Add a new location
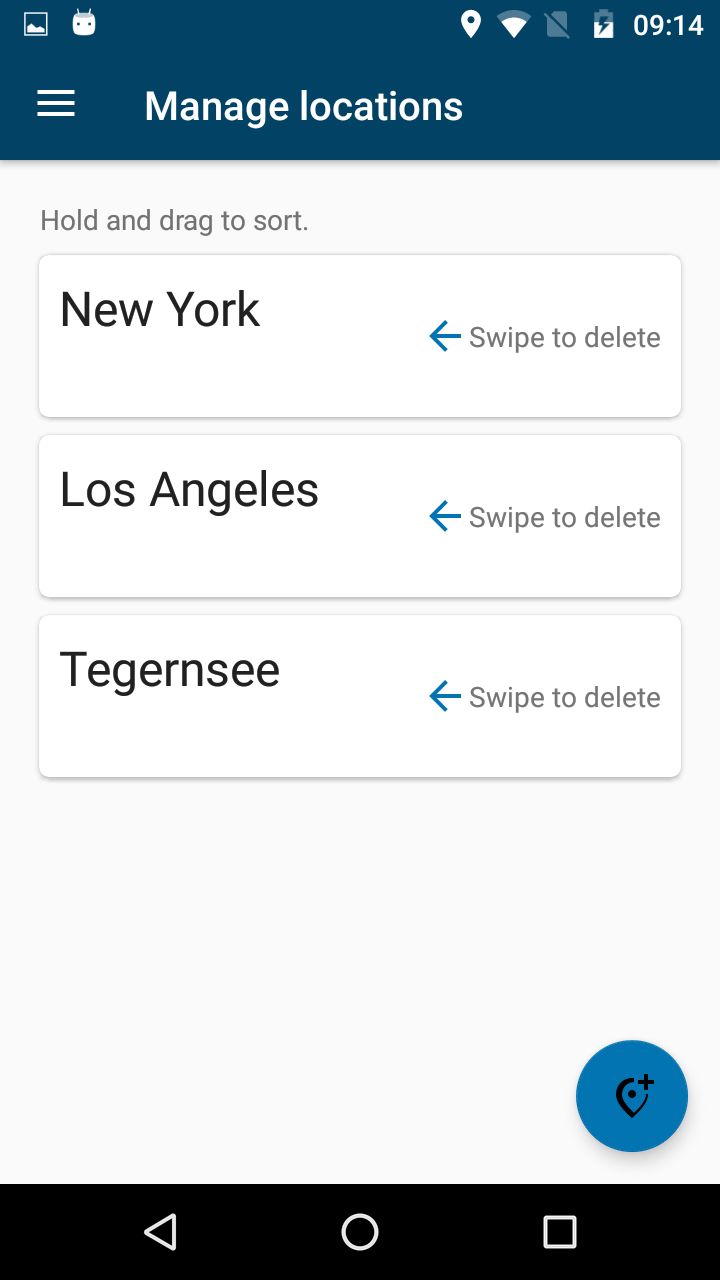 tap(632, 1096)
